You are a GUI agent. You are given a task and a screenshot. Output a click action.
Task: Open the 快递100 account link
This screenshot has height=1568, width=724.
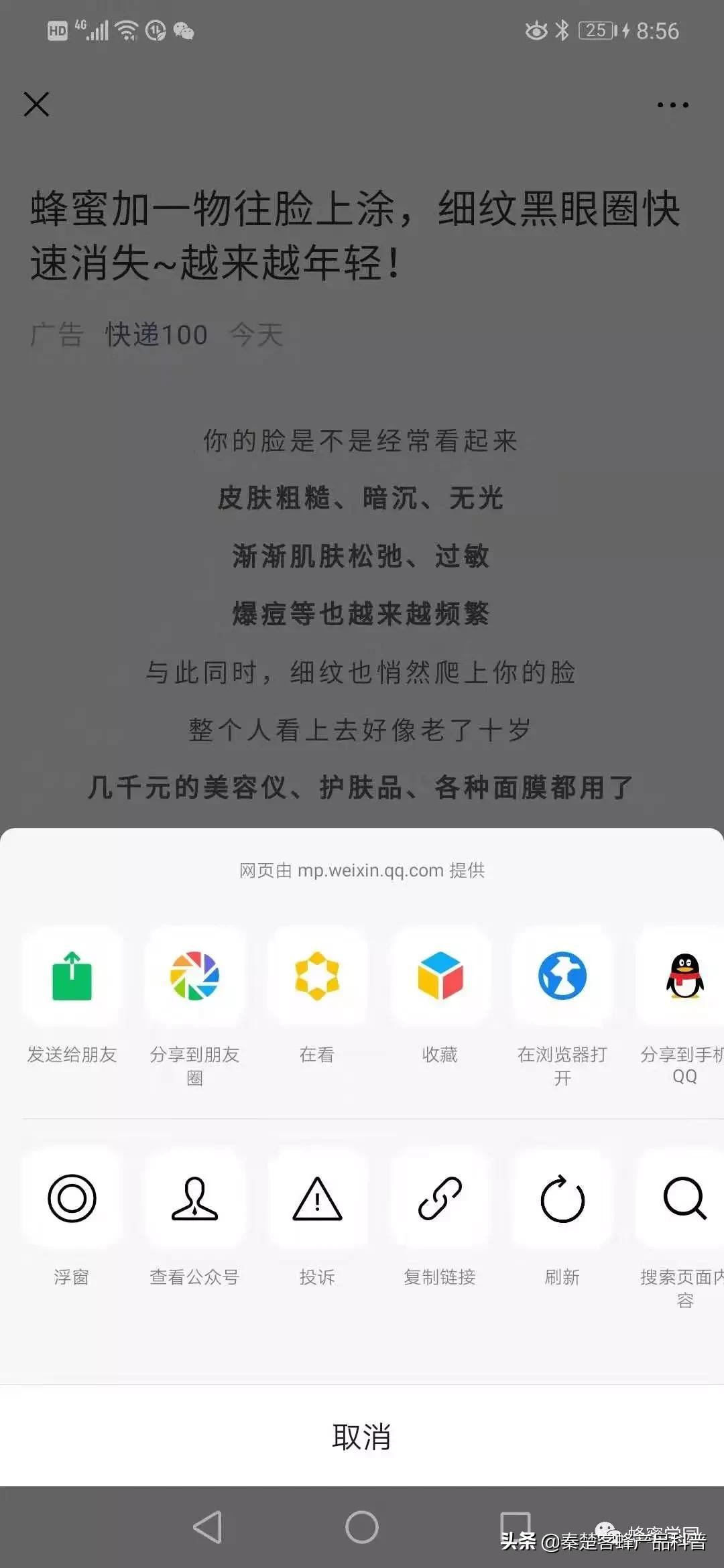click(x=156, y=334)
